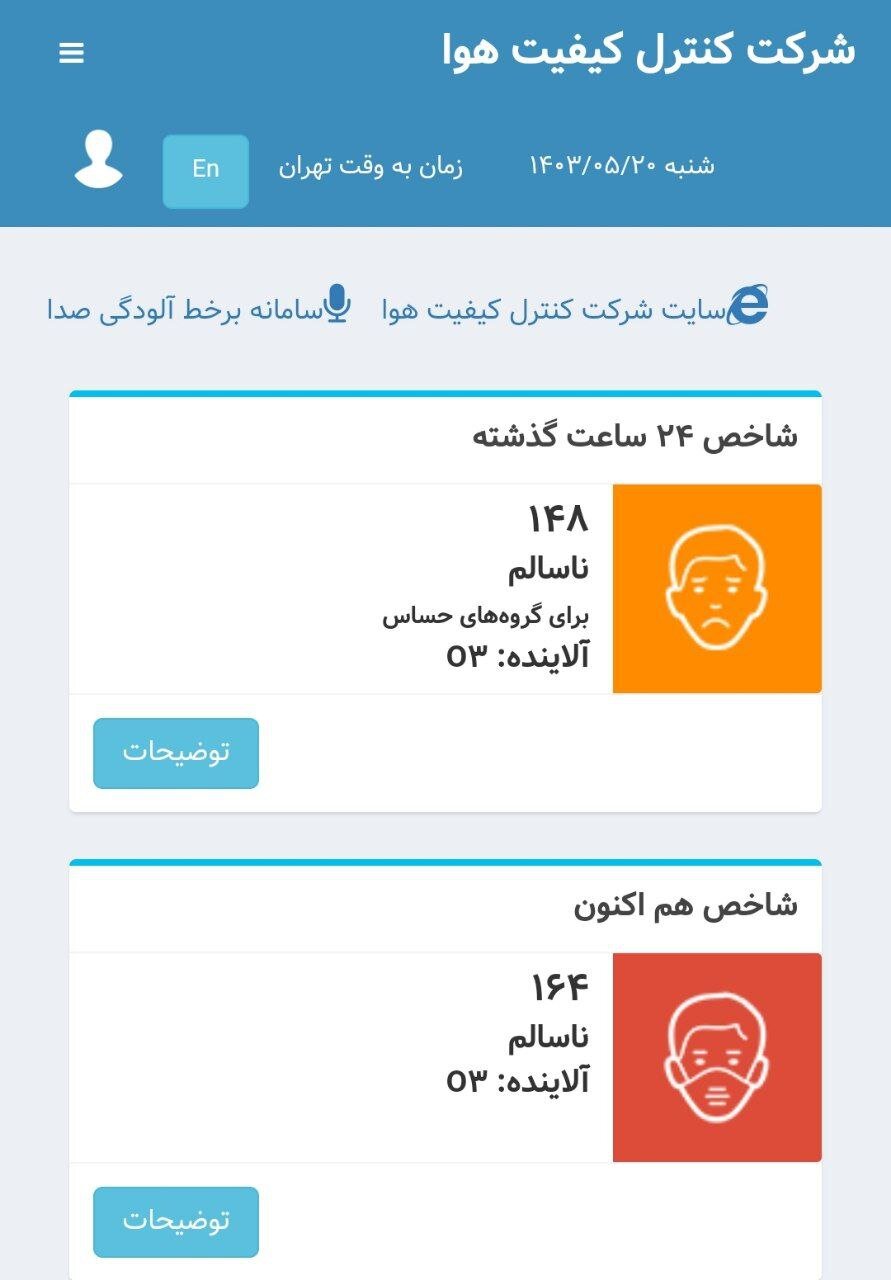
Task: Expand details with the first توضیحات button
Action: tap(175, 753)
